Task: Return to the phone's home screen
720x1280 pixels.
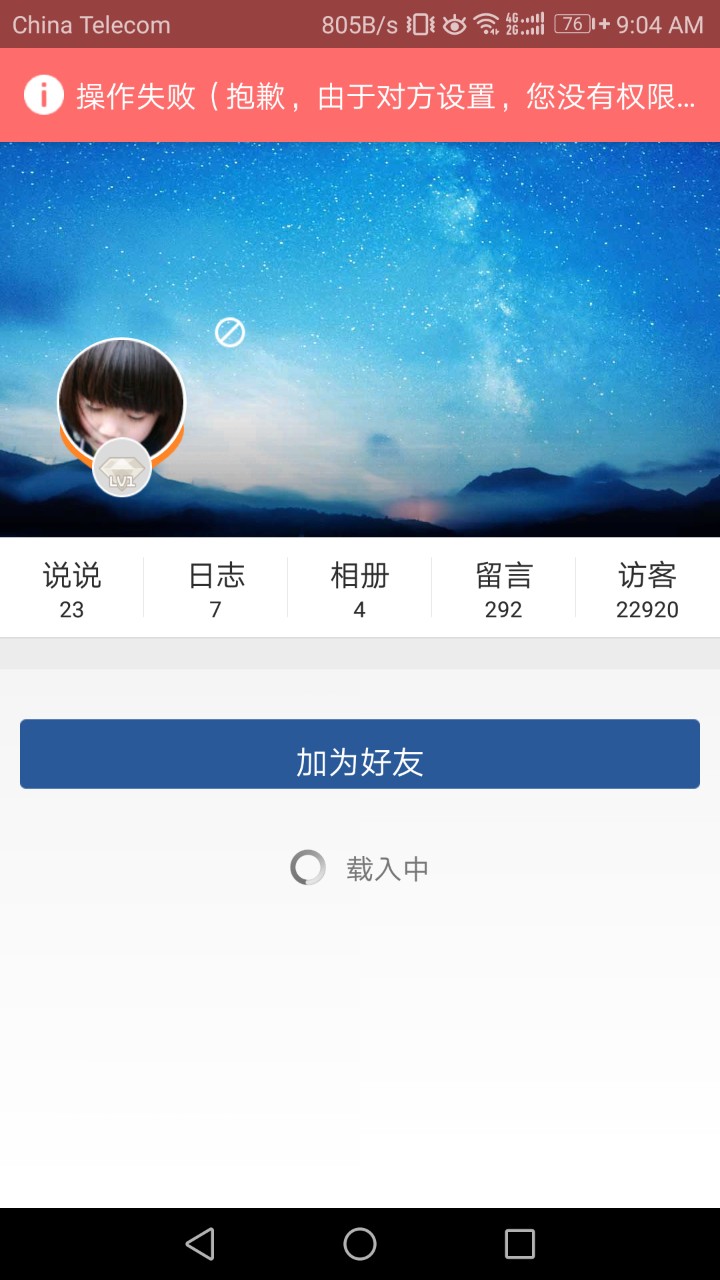Action: click(360, 1244)
